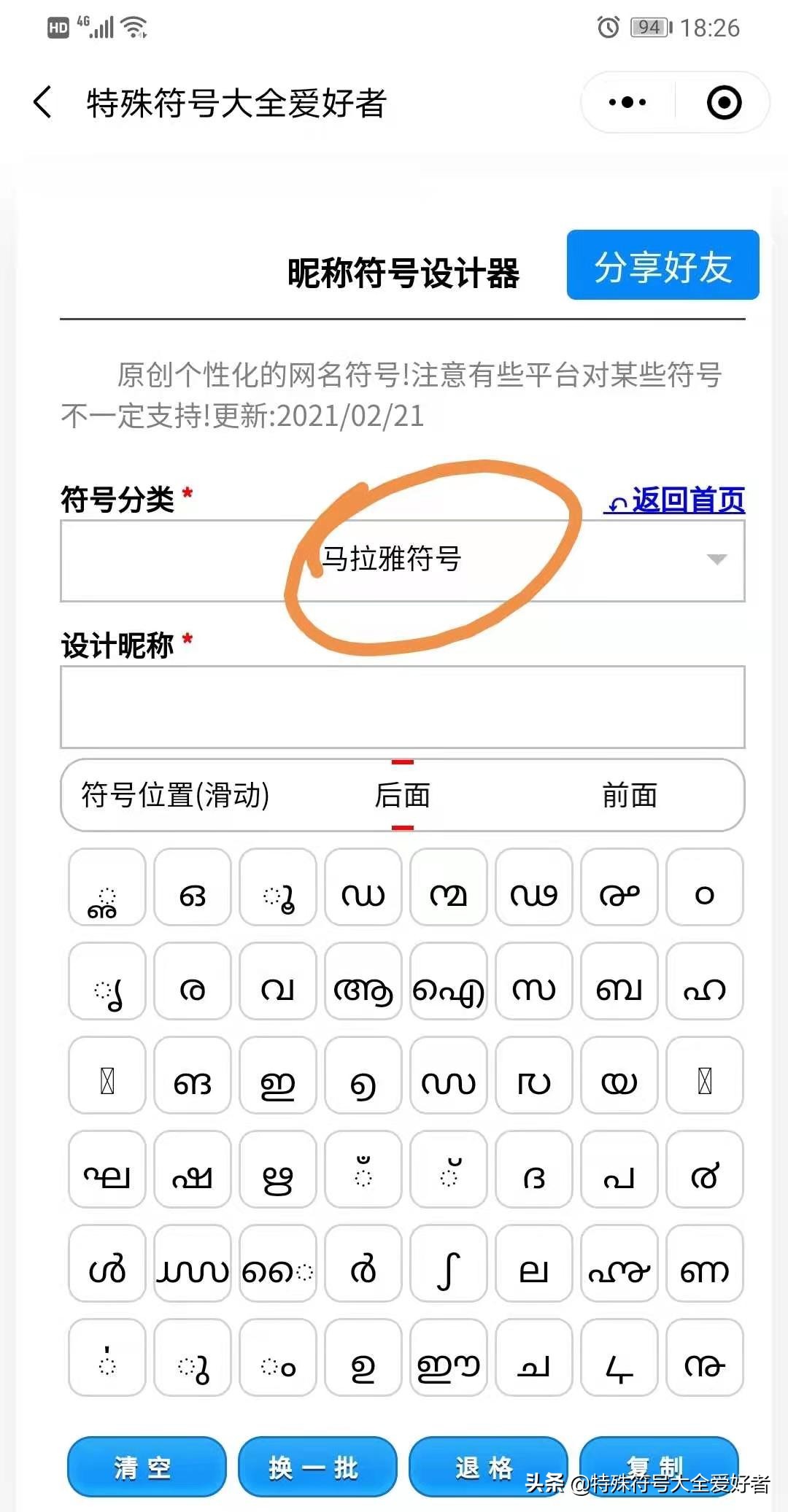
Task: Select 后面 as symbol position
Action: [402, 795]
